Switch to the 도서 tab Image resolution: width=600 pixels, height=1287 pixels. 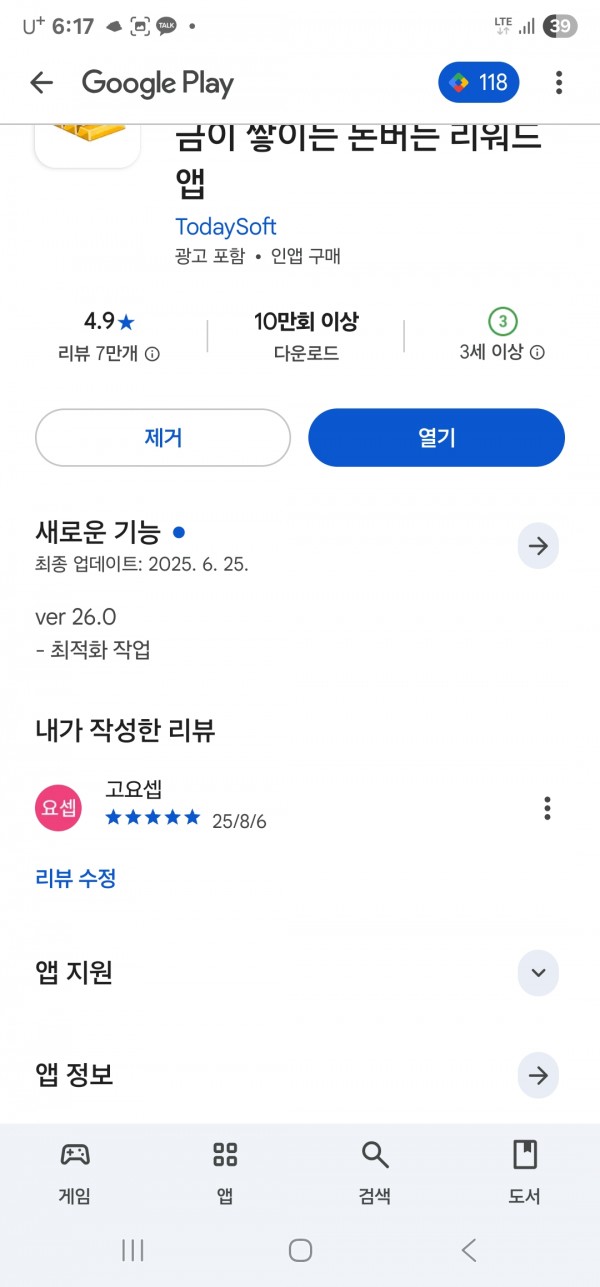(x=524, y=1172)
